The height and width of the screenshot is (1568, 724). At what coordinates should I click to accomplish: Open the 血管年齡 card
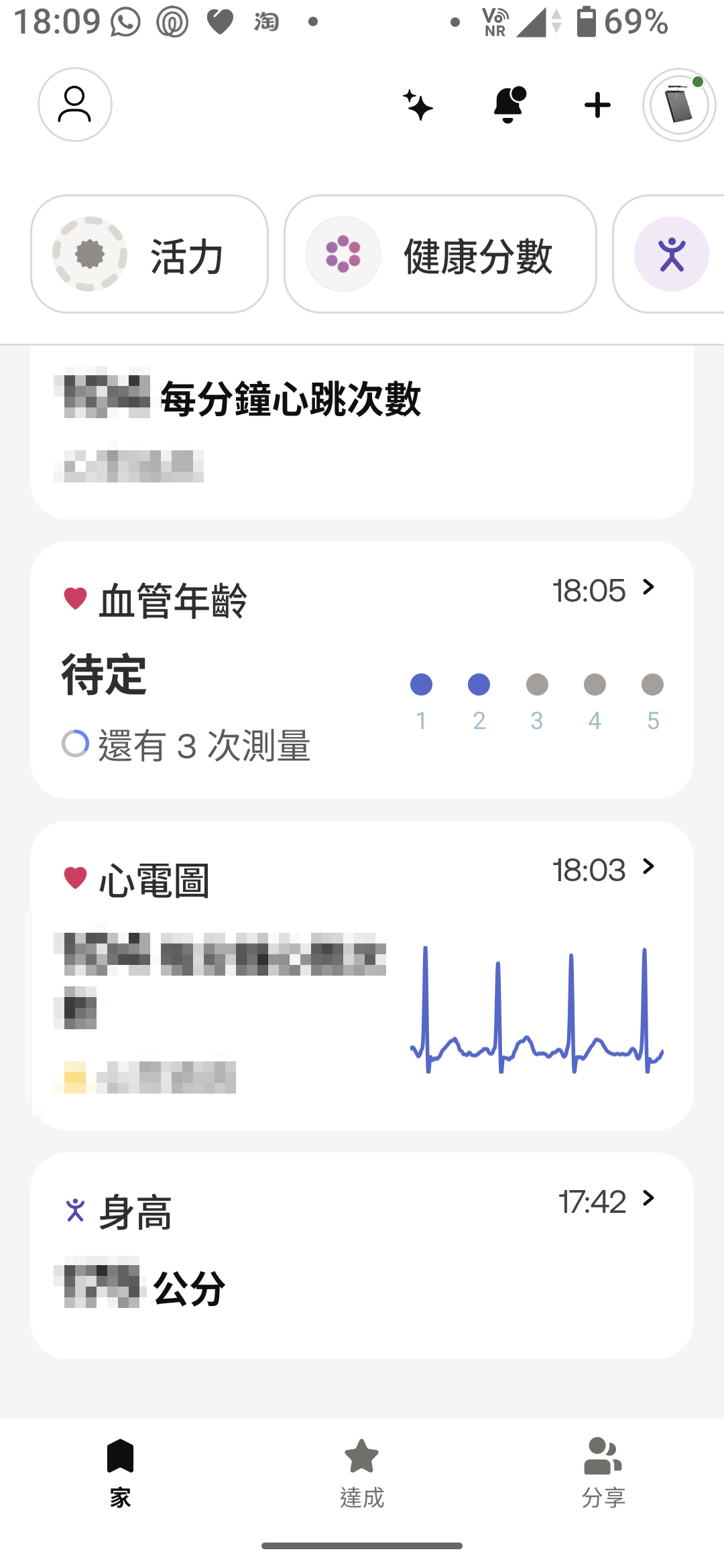point(362,669)
